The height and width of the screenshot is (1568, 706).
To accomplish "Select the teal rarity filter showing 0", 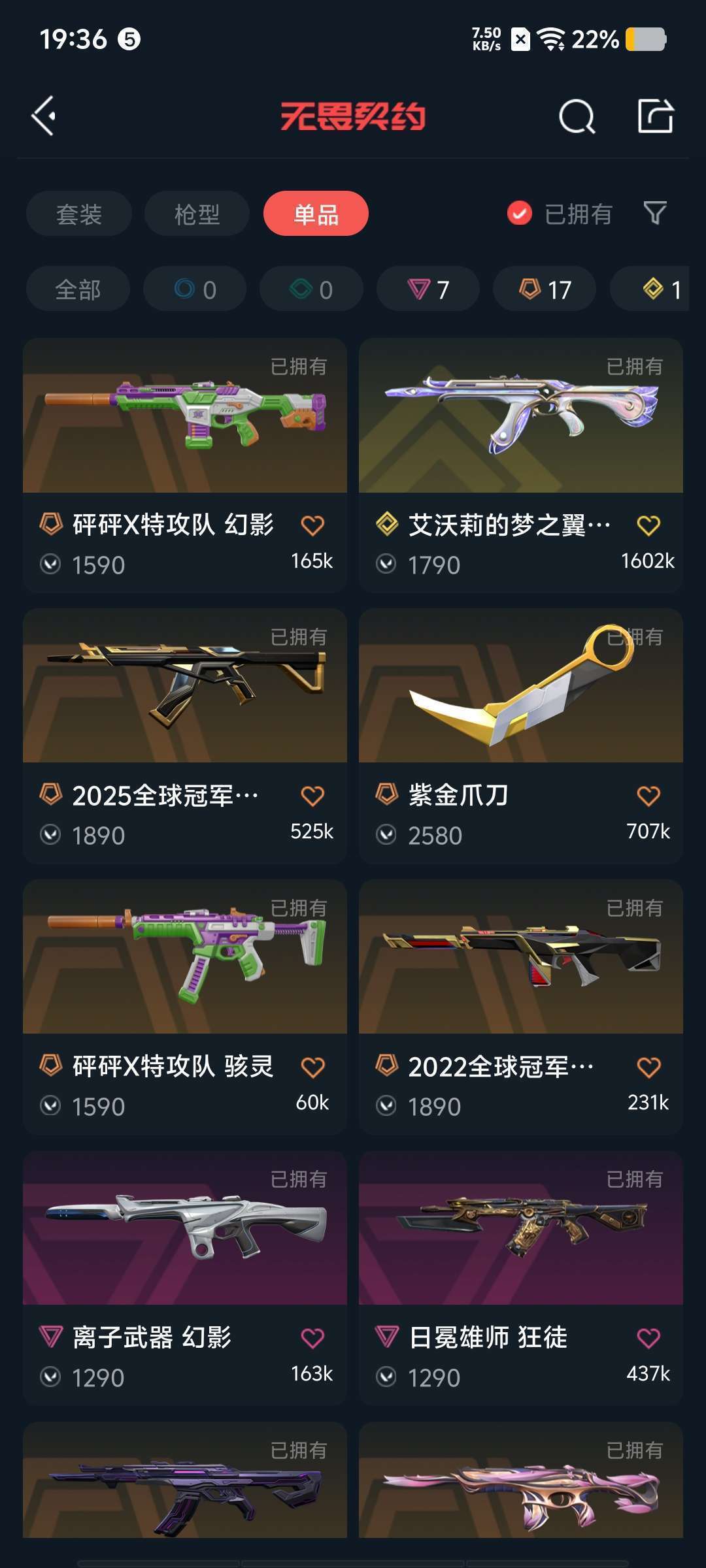I will [311, 289].
